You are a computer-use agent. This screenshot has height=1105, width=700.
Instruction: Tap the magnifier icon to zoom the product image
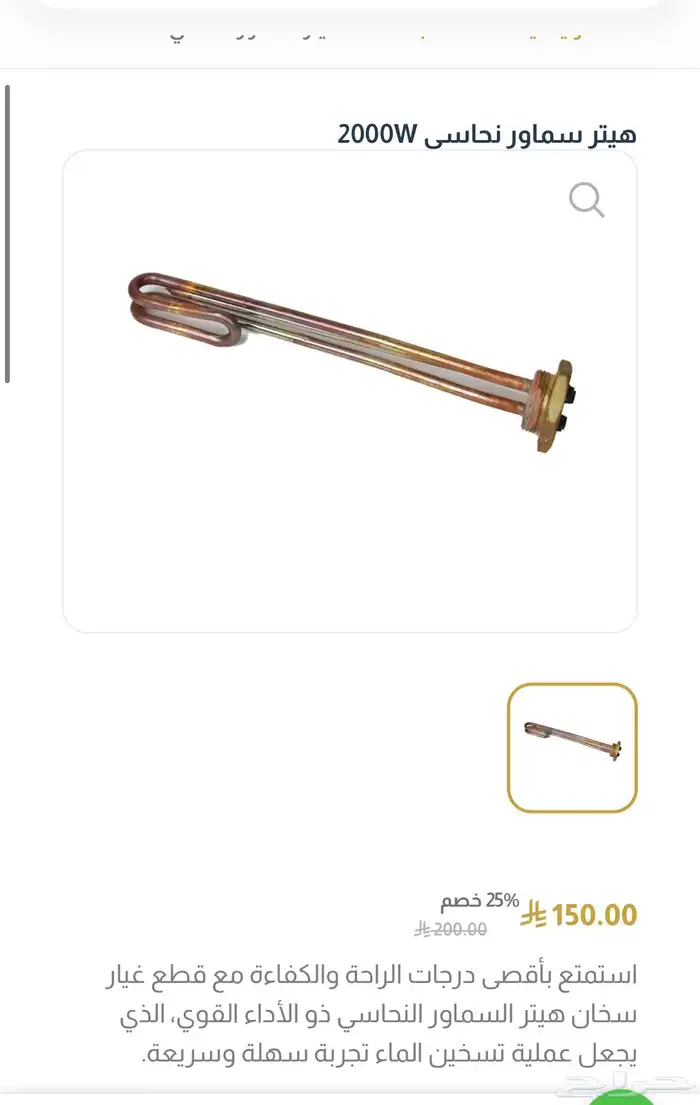(587, 200)
